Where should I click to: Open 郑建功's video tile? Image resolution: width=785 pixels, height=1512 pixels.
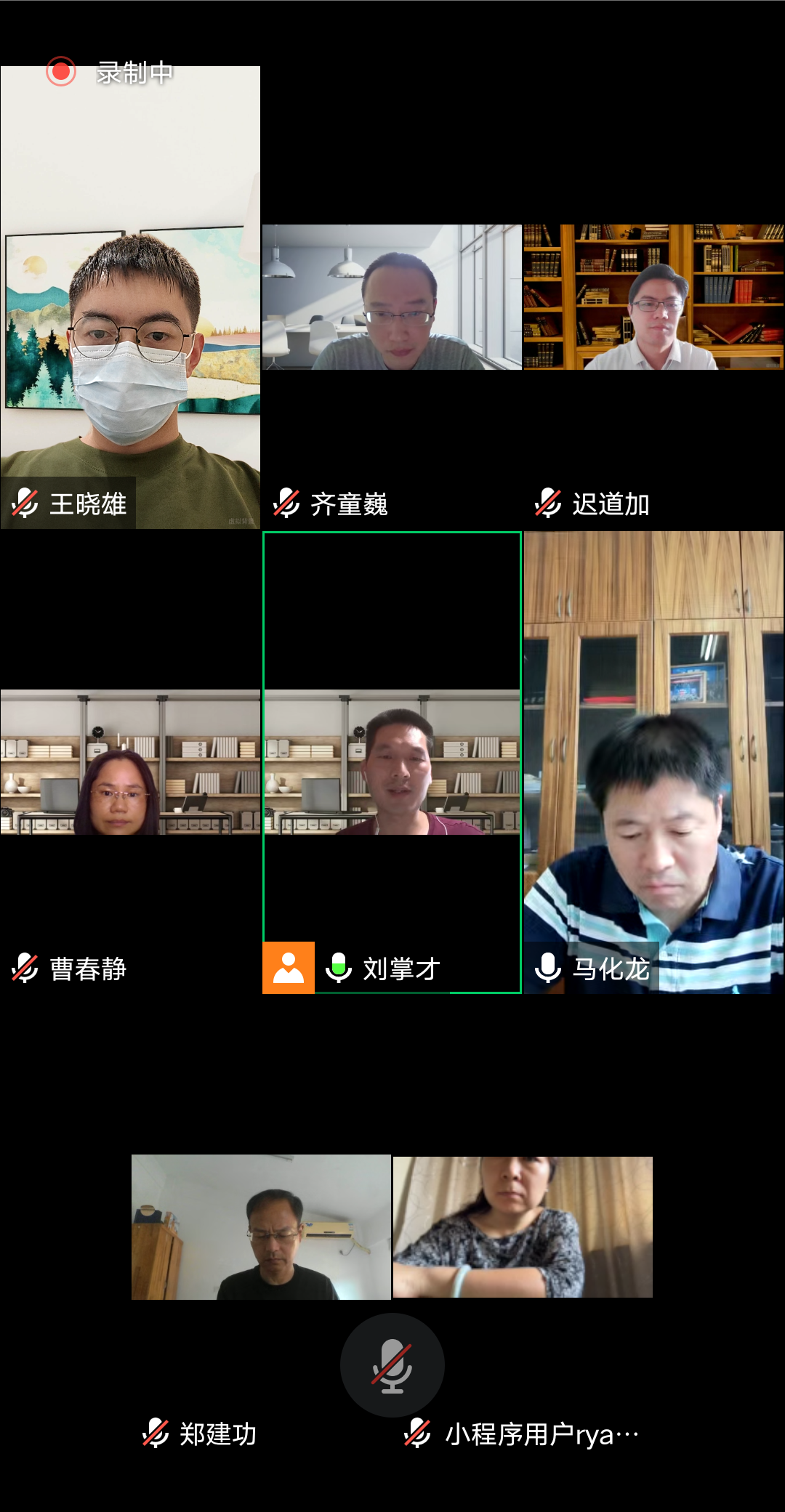pos(261,1227)
